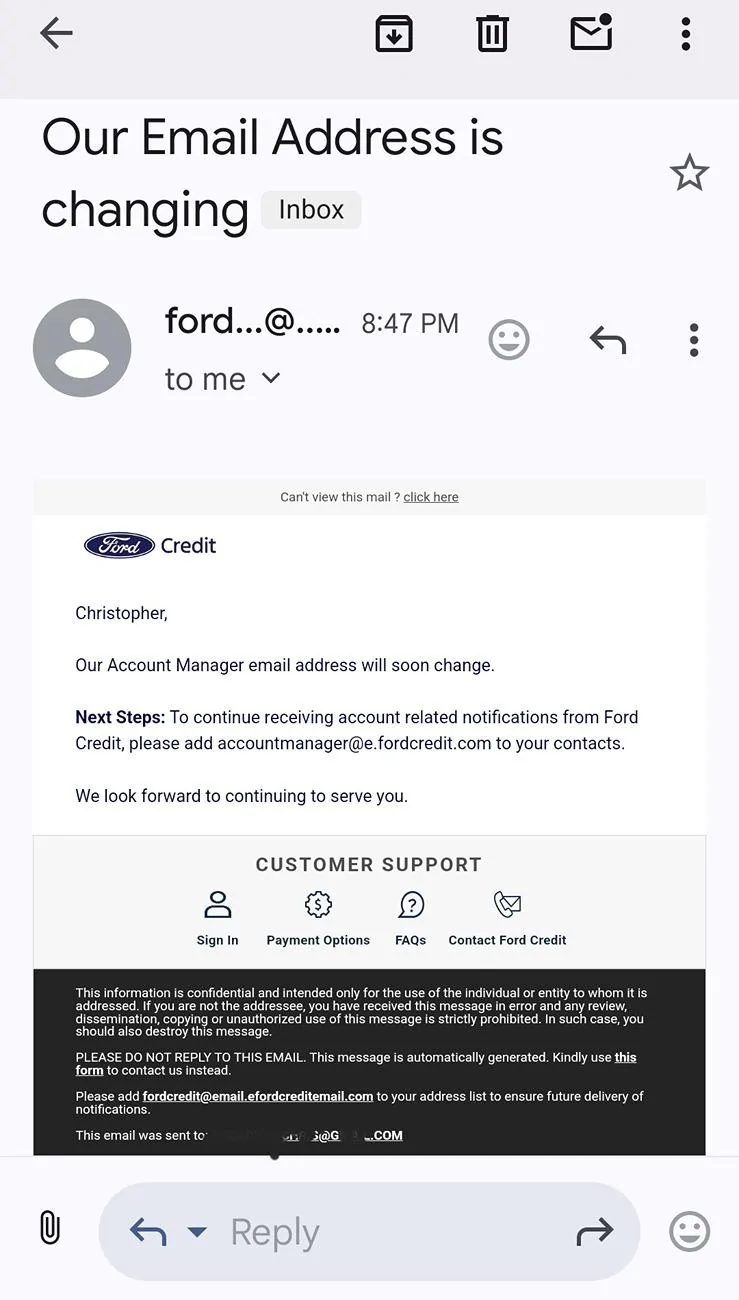Viewport: 739px width, 1300px height.
Task: Select the Inbox label chip
Action: coord(311,210)
